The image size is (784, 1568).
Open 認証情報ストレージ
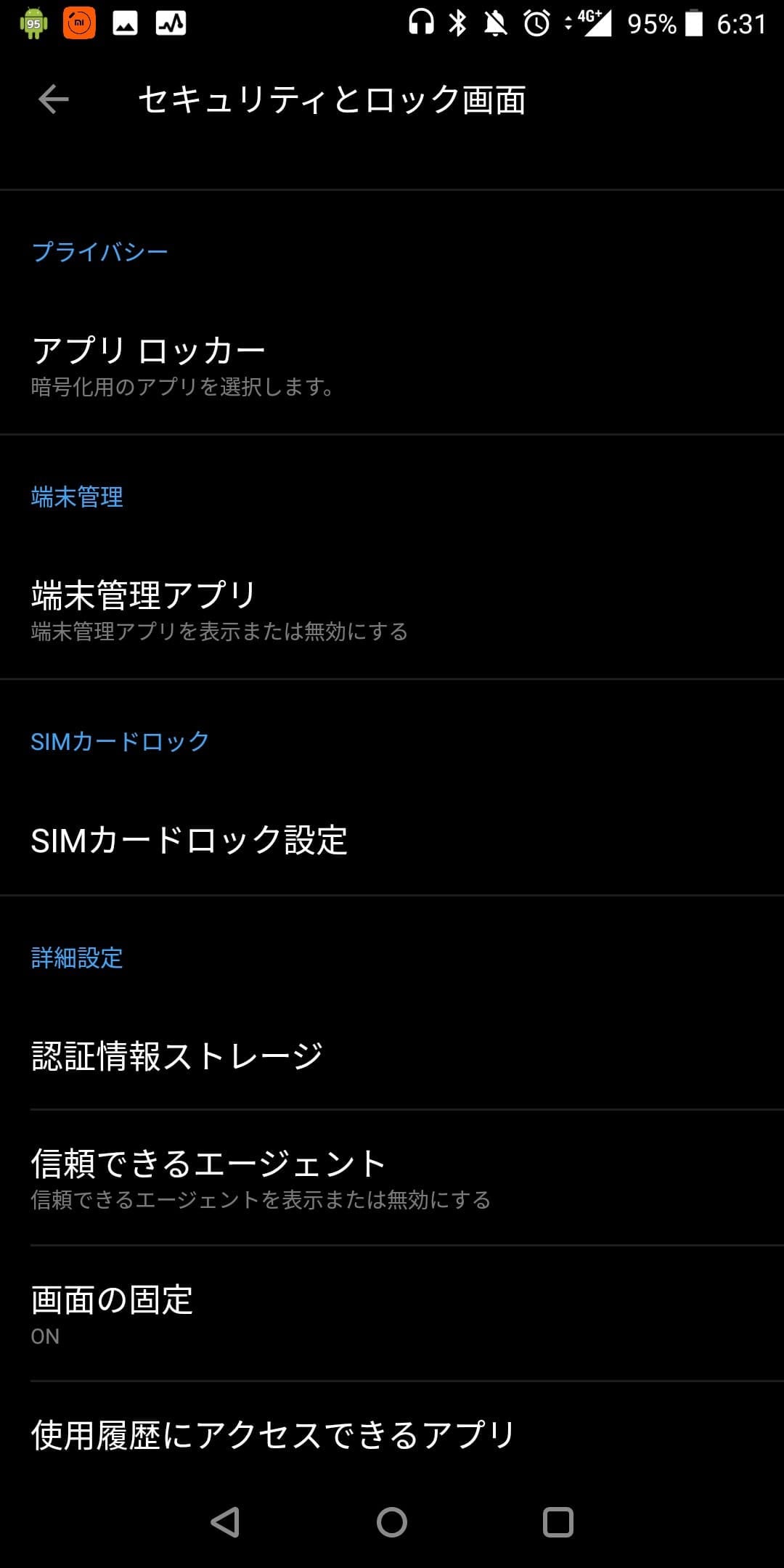[x=392, y=1056]
